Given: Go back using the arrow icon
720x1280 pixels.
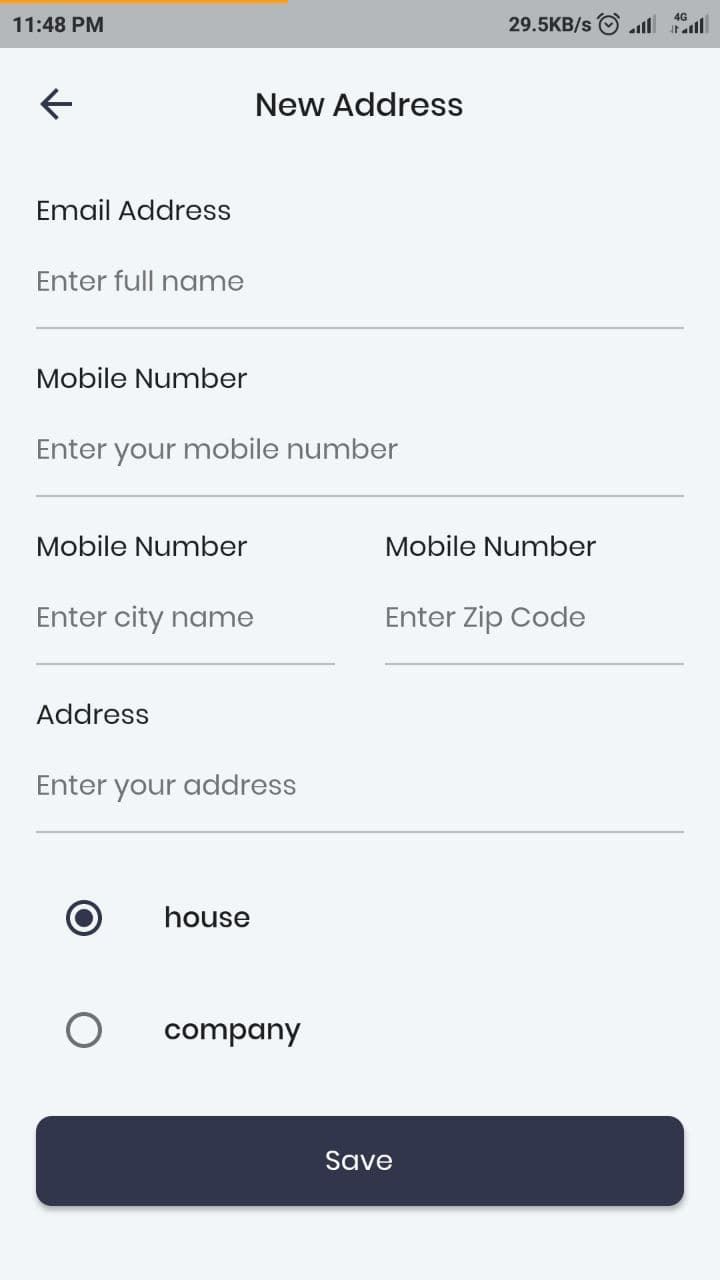Looking at the screenshot, I should click(x=56, y=104).
